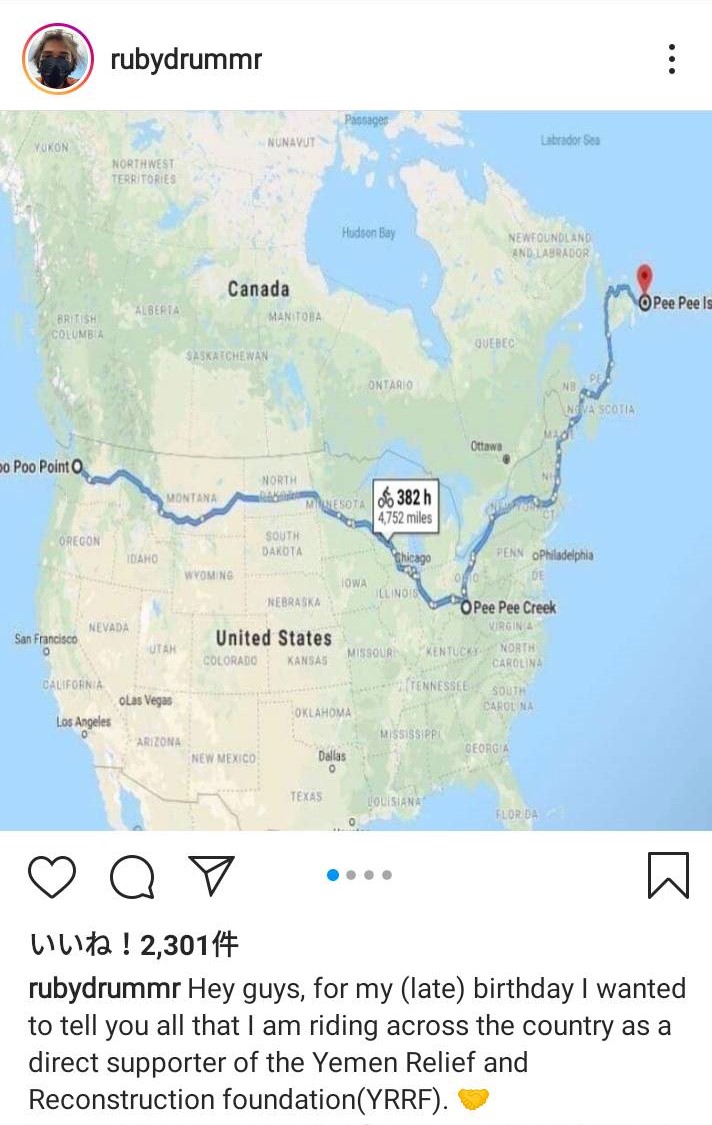Share the post via the paper plane icon

211,876
